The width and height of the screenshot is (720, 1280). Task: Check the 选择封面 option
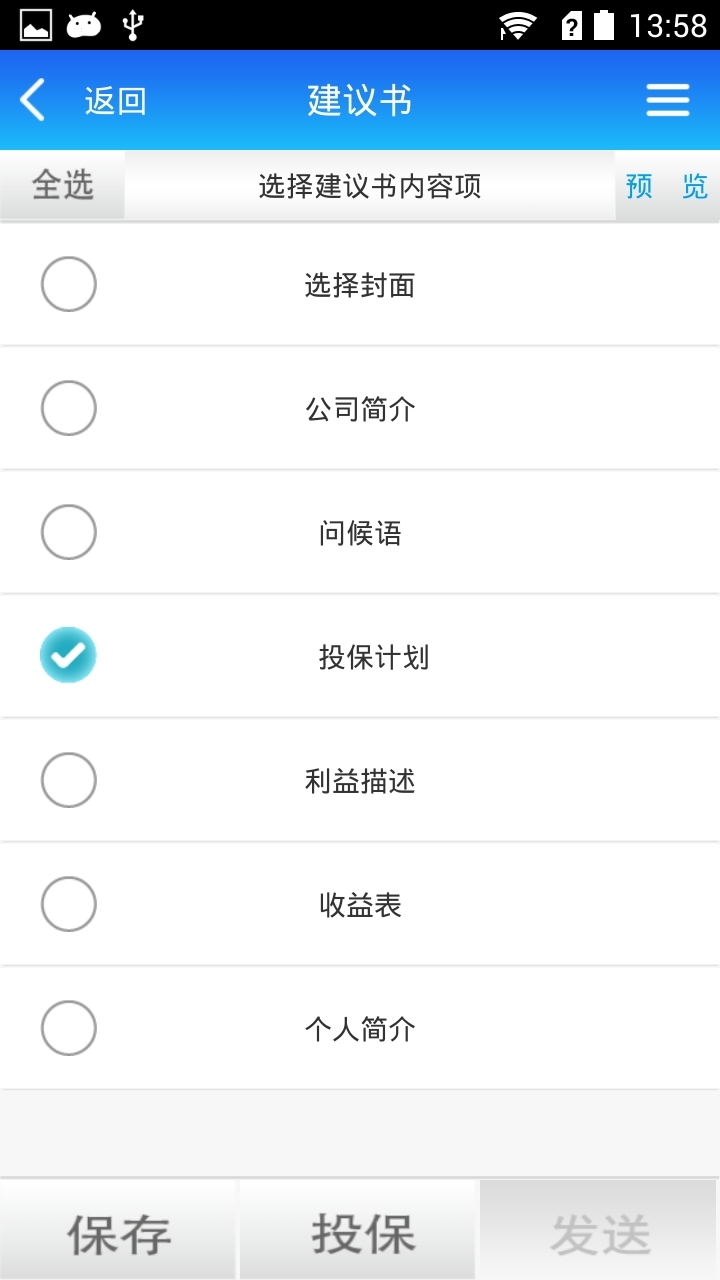pos(68,284)
